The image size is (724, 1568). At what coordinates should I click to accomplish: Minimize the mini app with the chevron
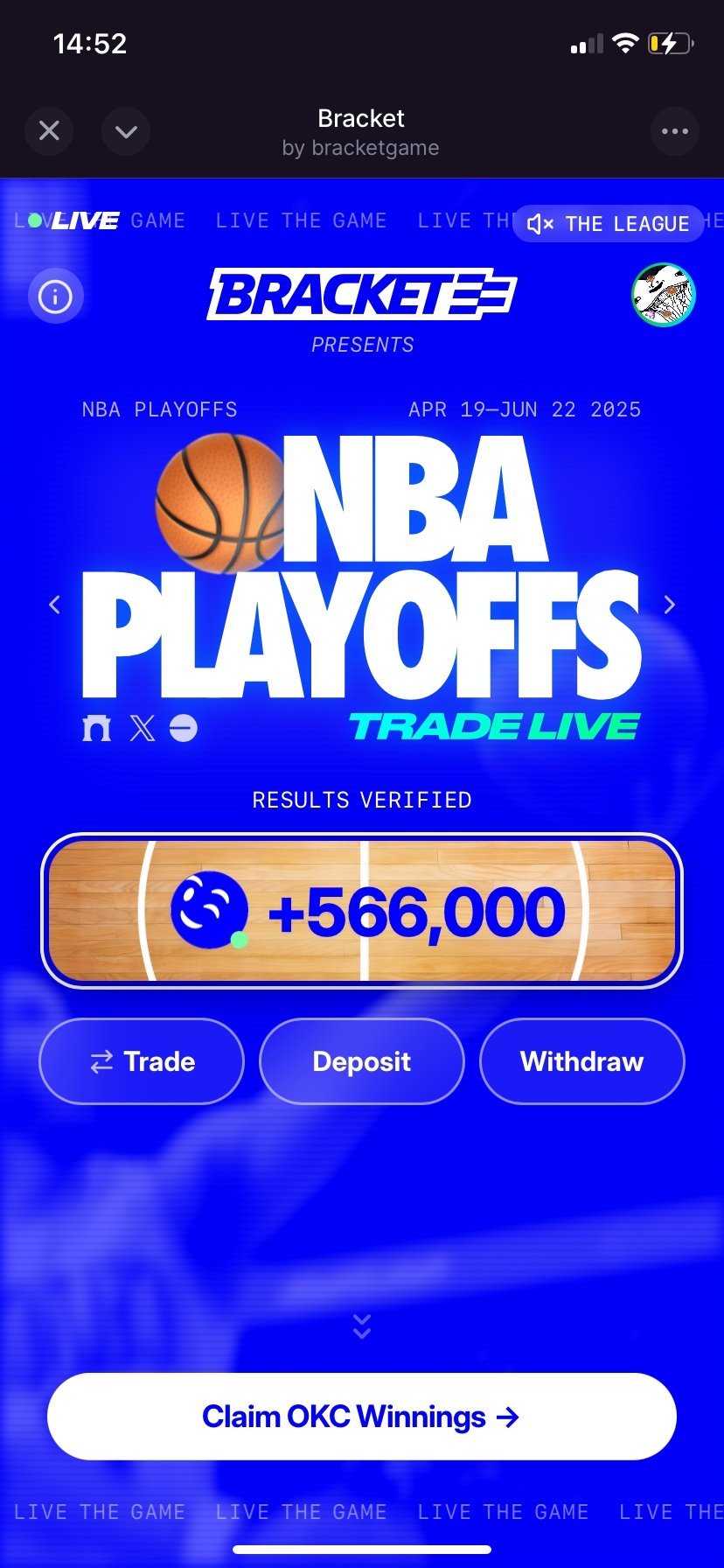tap(126, 131)
